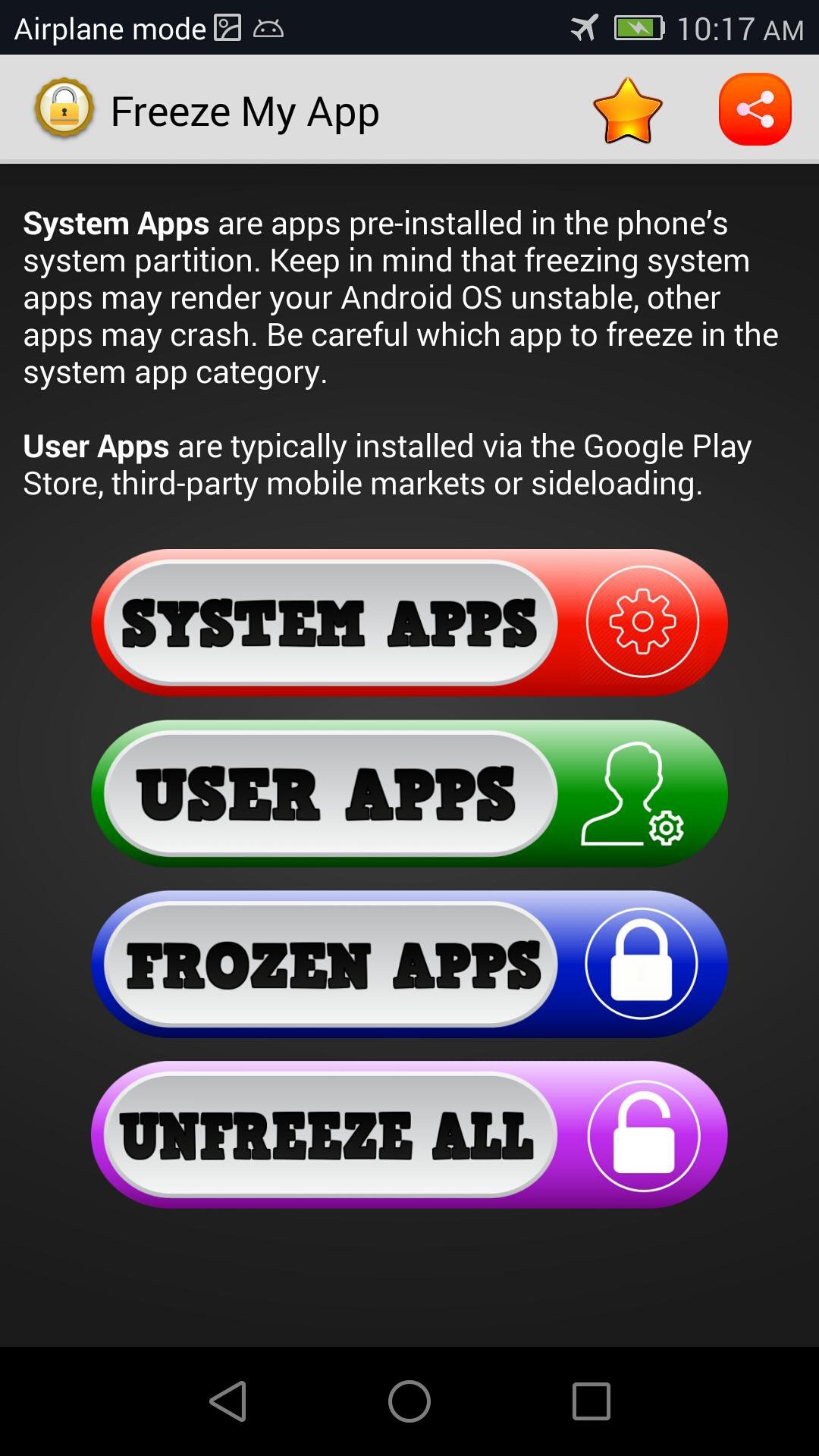Image resolution: width=819 pixels, height=1456 pixels.
Task: Open recent apps from the navigation bar
Action: 591,1401
